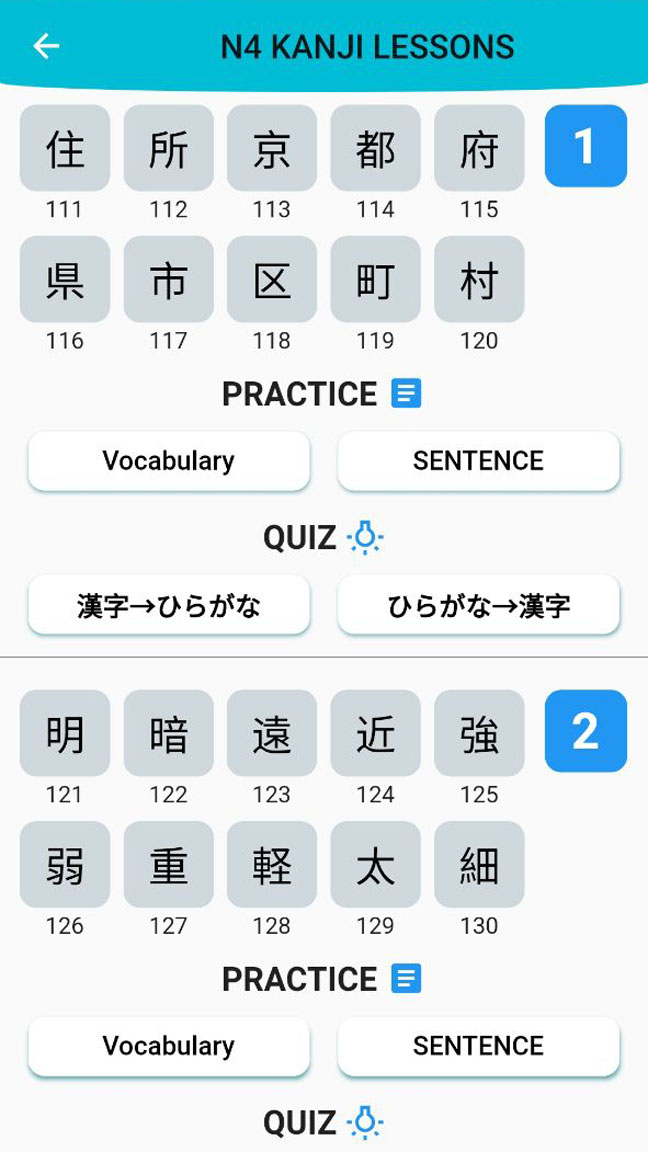View kanji 細 numbered 130
The height and width of the screenshot is (1152, 648).
click(x=479, y=864)
